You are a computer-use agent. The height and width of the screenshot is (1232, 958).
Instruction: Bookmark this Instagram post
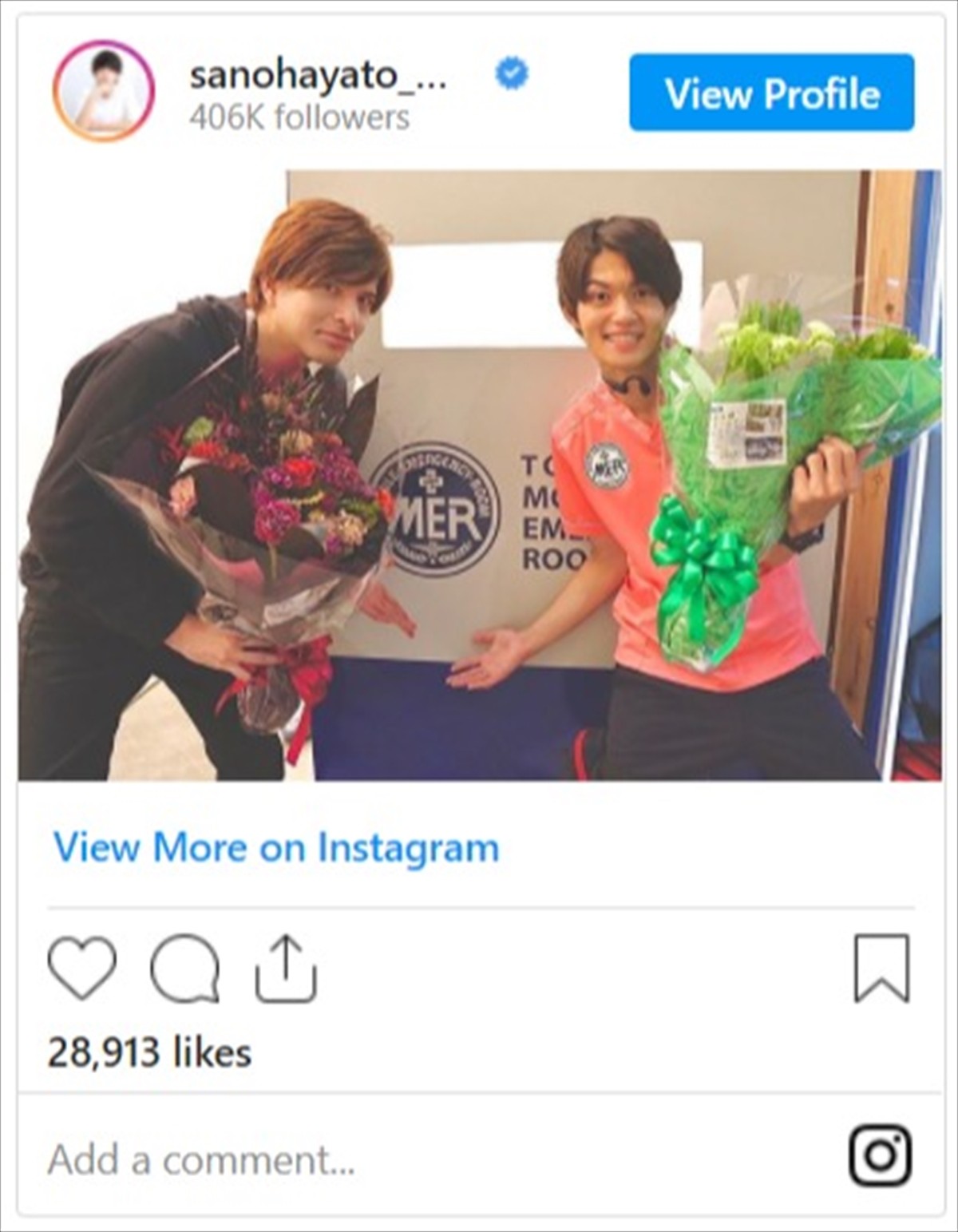(x=881, y=968)
